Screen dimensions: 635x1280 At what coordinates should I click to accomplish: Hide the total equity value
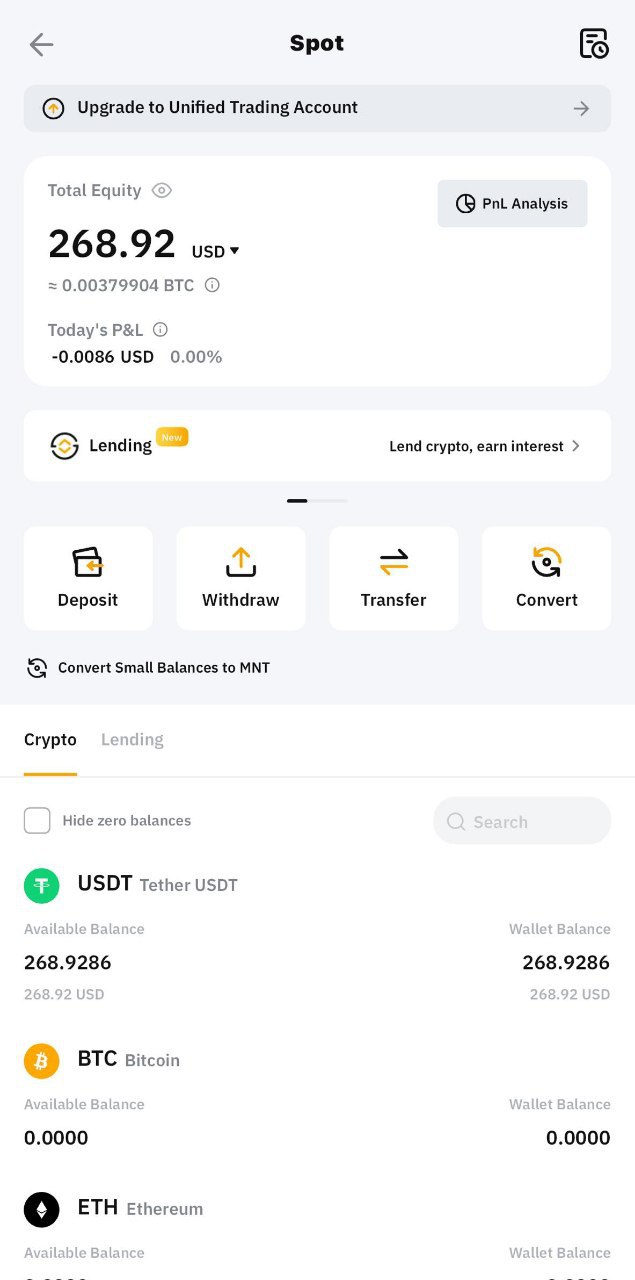[162, 190]
